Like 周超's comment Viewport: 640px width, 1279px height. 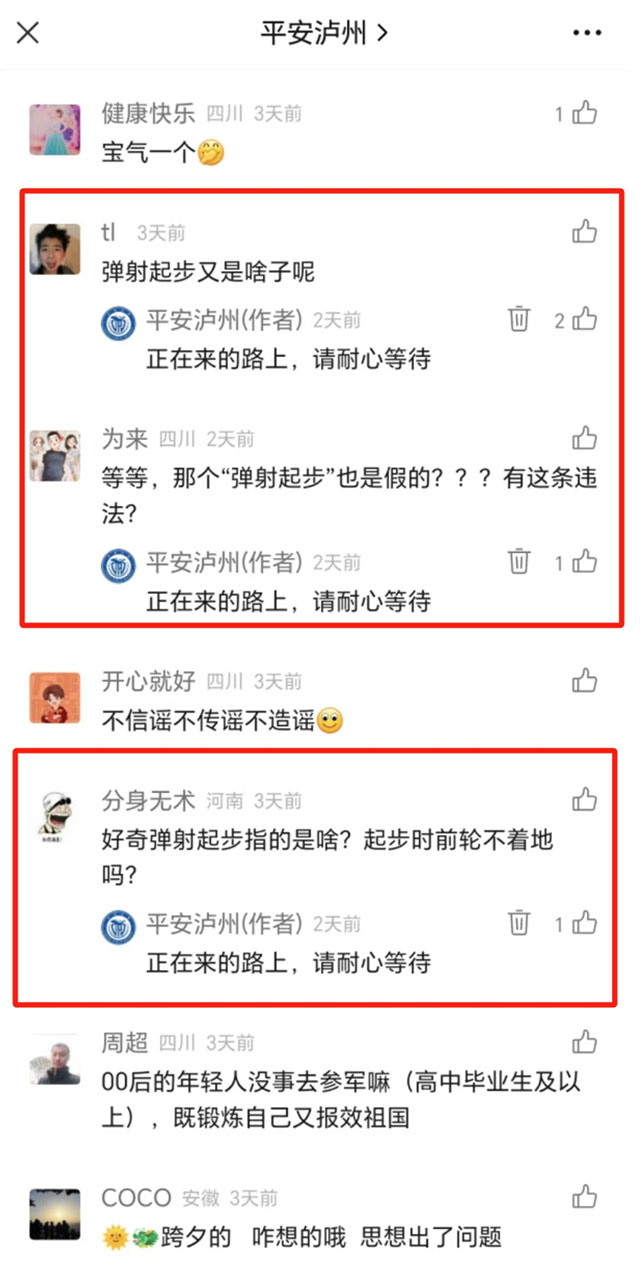(585, 1043)
